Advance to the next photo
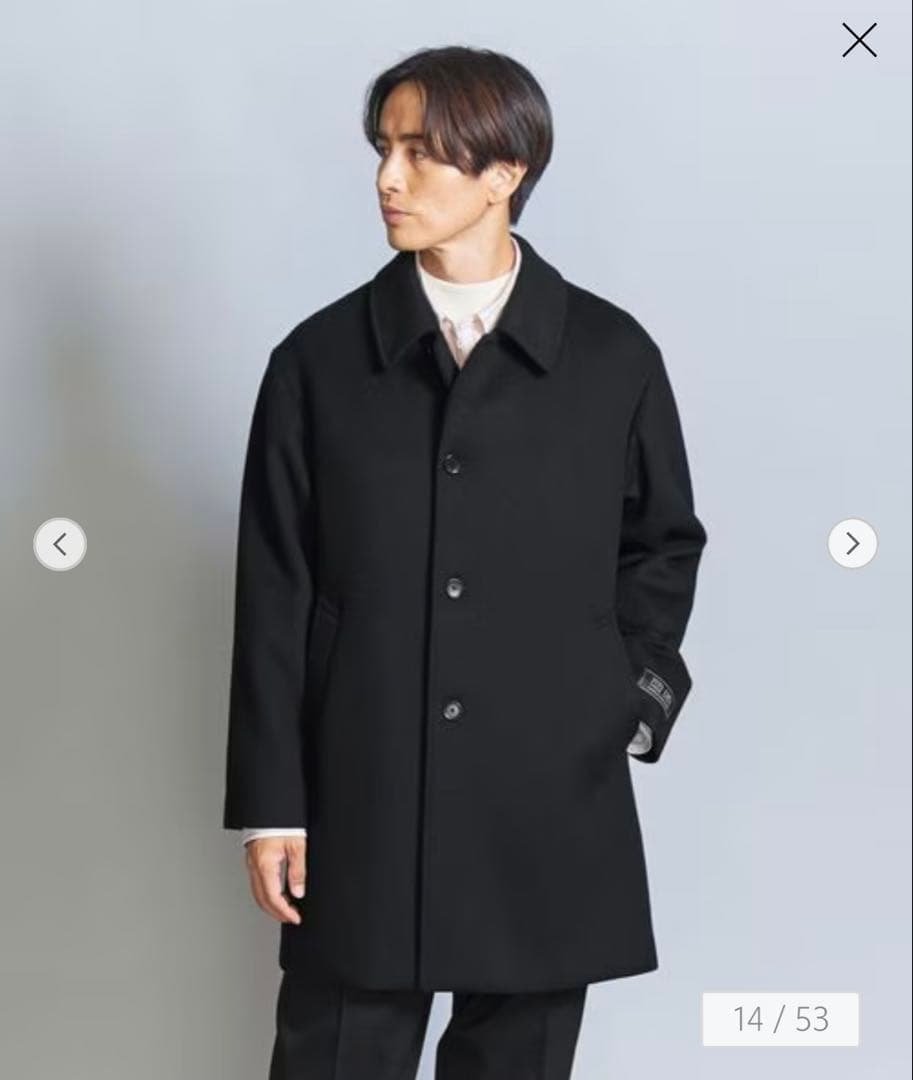Image resolution: width=913 pixels, height=1080 pixels. coord(852,544)
